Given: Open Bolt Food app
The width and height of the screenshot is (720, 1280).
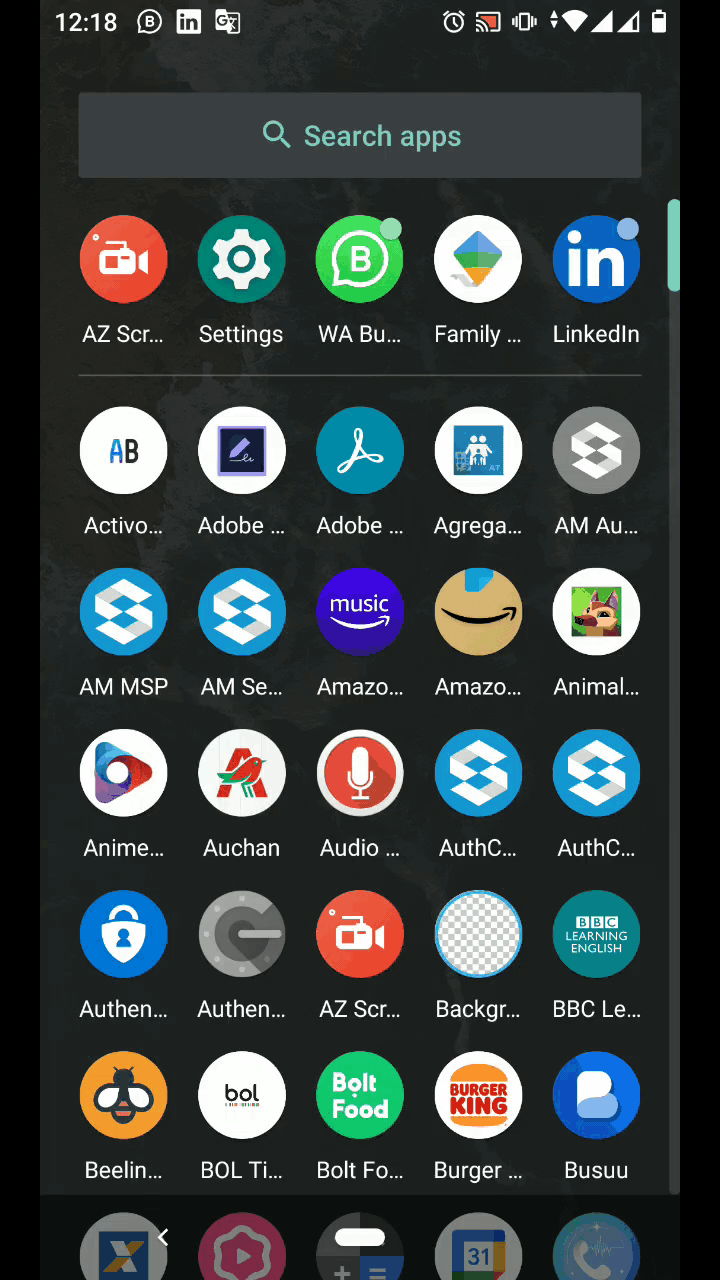Looking at the screenshot, I should [359, 1095].
